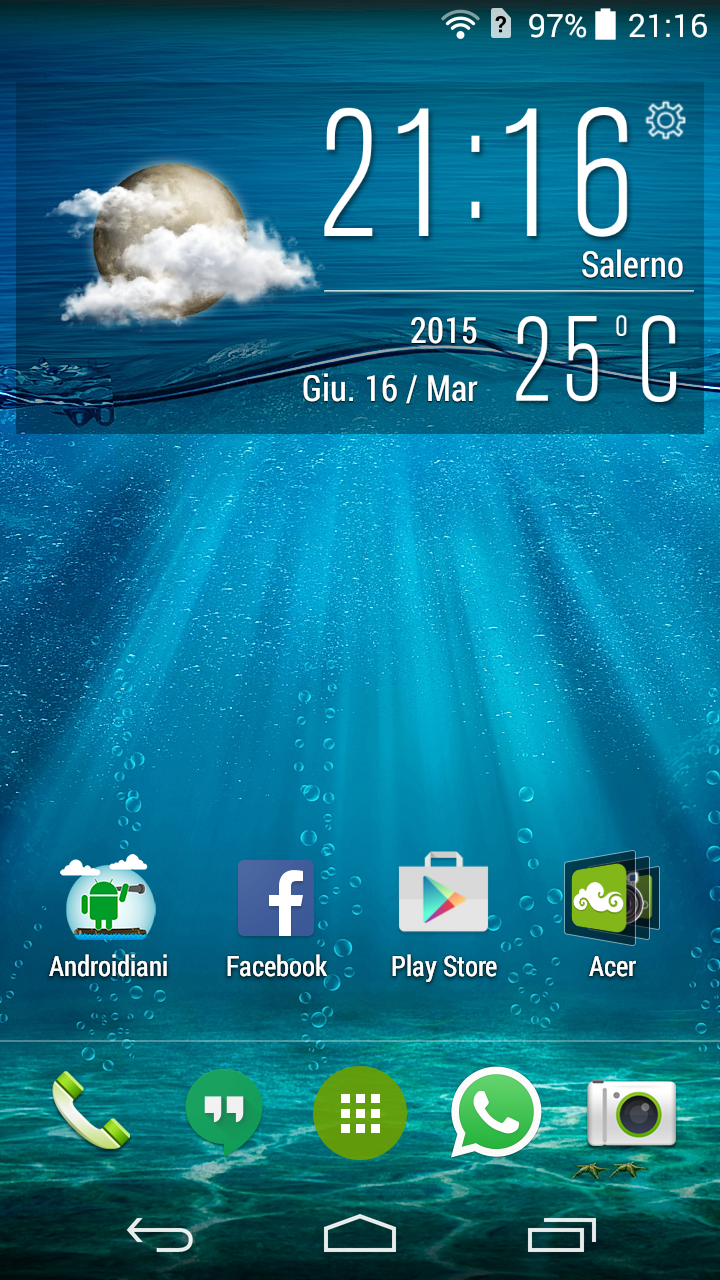Launch WhatsApp from the dock
The width and height of the screenshot is (720, 1280).
496,1112
